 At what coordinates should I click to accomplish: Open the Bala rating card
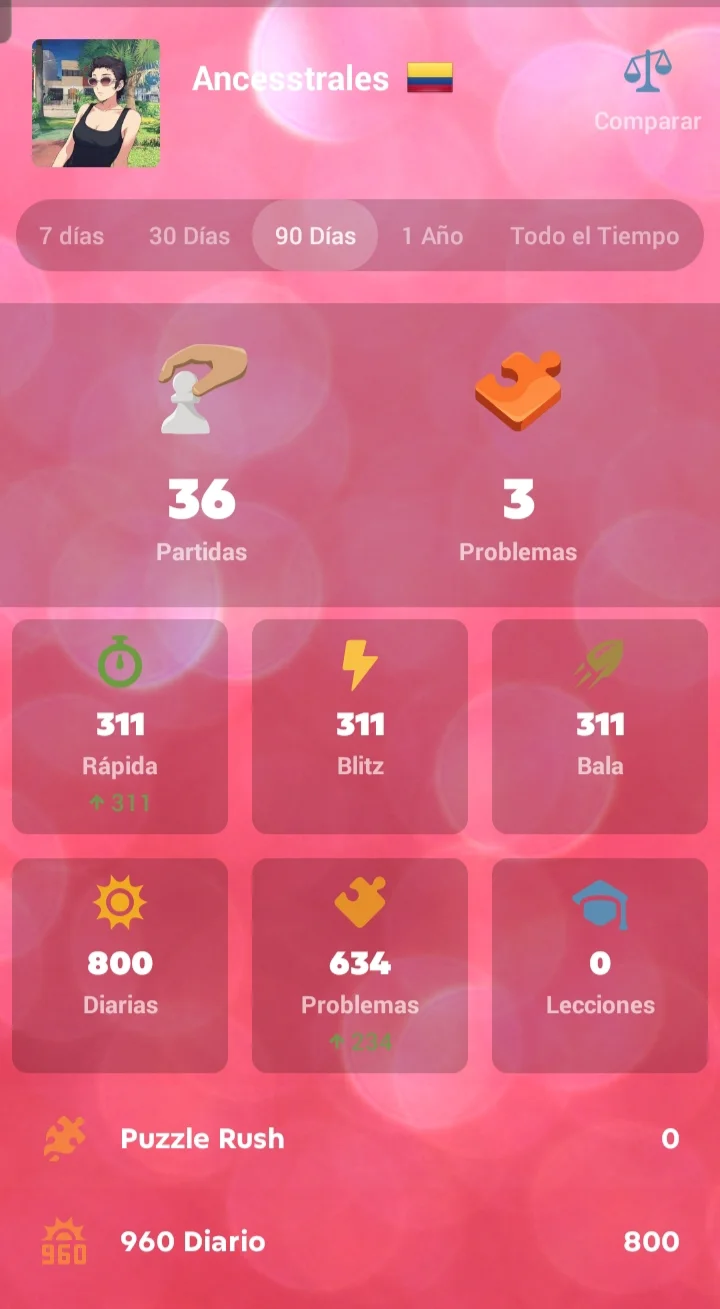point(600,727)
